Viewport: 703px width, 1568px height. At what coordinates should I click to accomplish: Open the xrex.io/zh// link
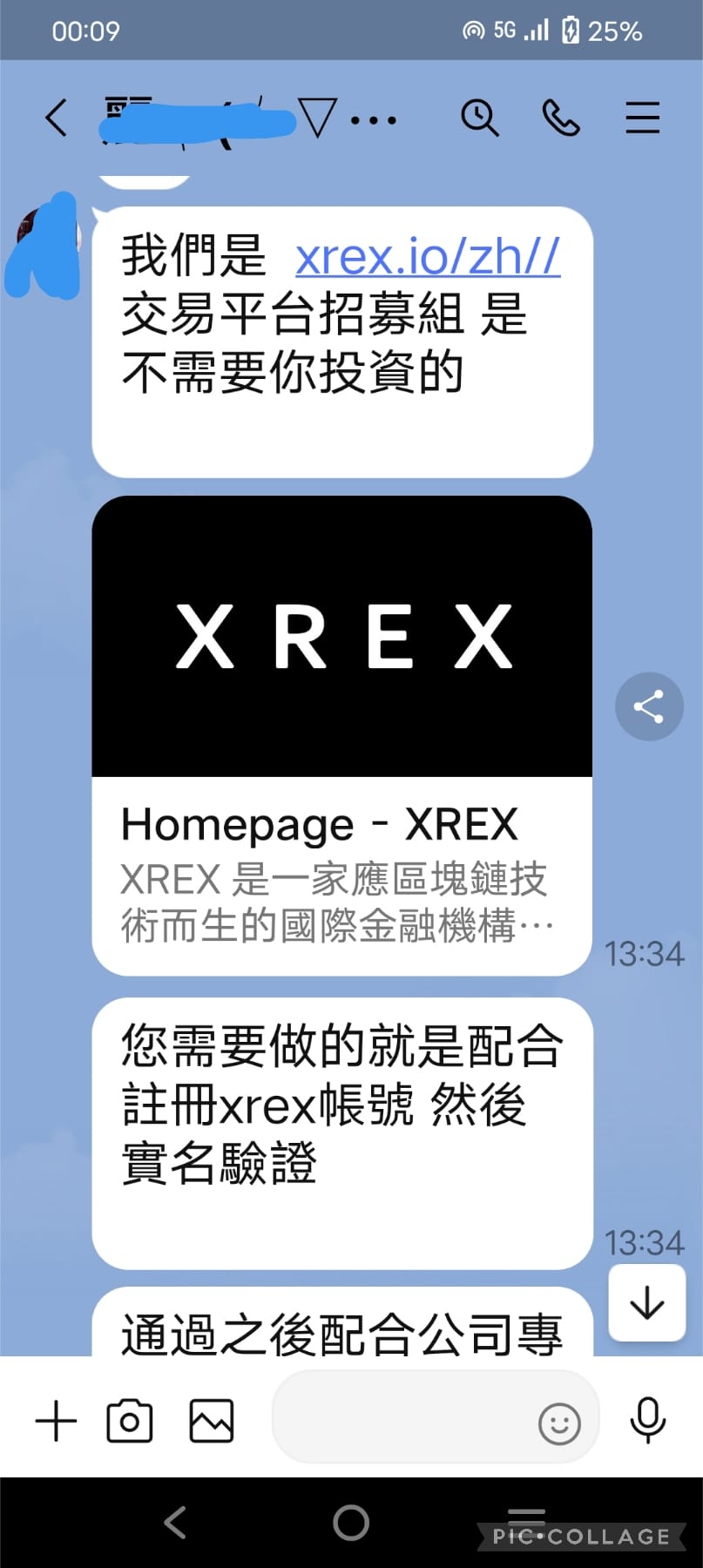[427, 256]
